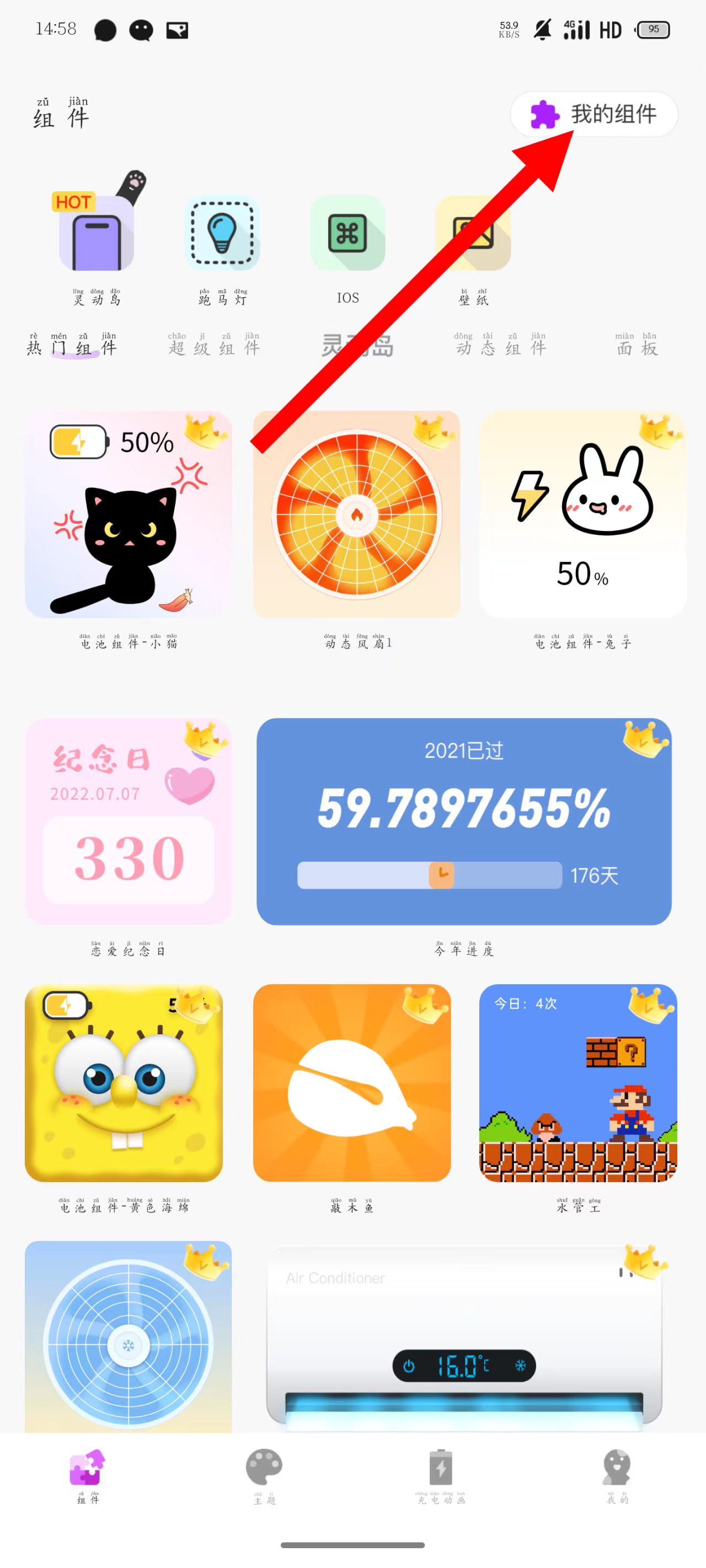The width and height of the screenshot is (706, 1568).
Task: Open the 水管工 widget card
Action: [578, 1083]
